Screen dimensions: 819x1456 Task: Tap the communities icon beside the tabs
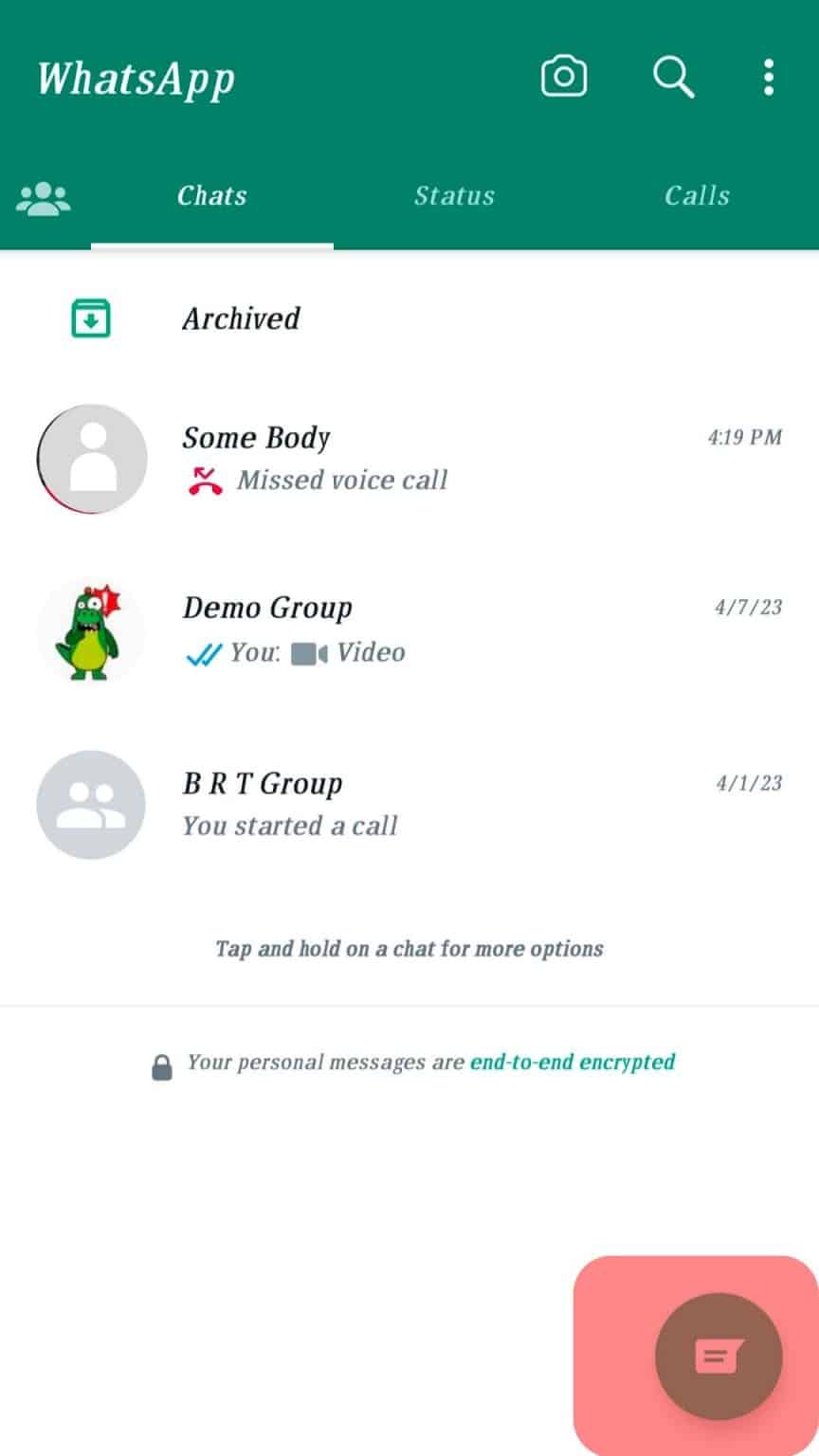point(42,195)
